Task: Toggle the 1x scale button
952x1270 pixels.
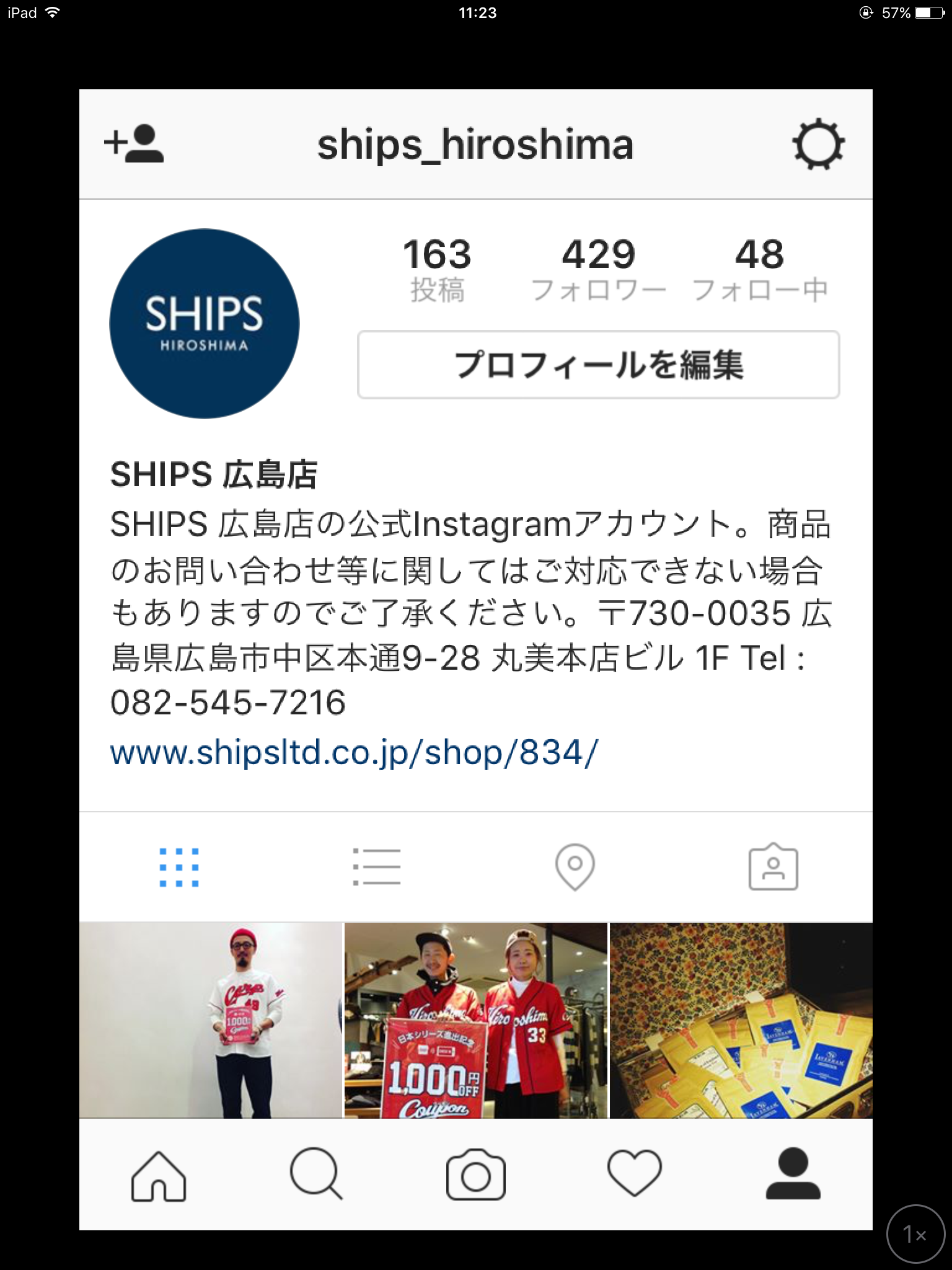Action: point(915,1235)
